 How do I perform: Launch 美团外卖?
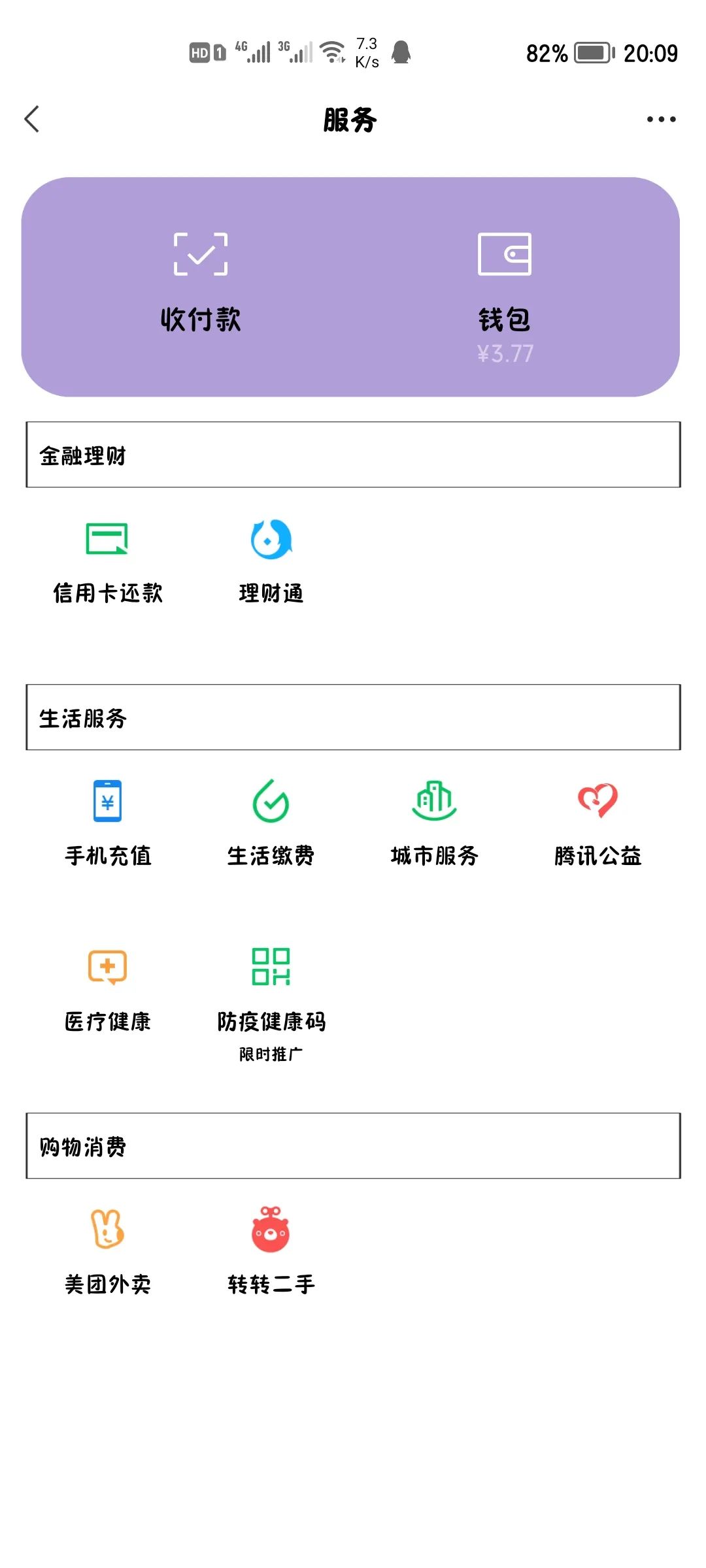[x=108, y=1251]
